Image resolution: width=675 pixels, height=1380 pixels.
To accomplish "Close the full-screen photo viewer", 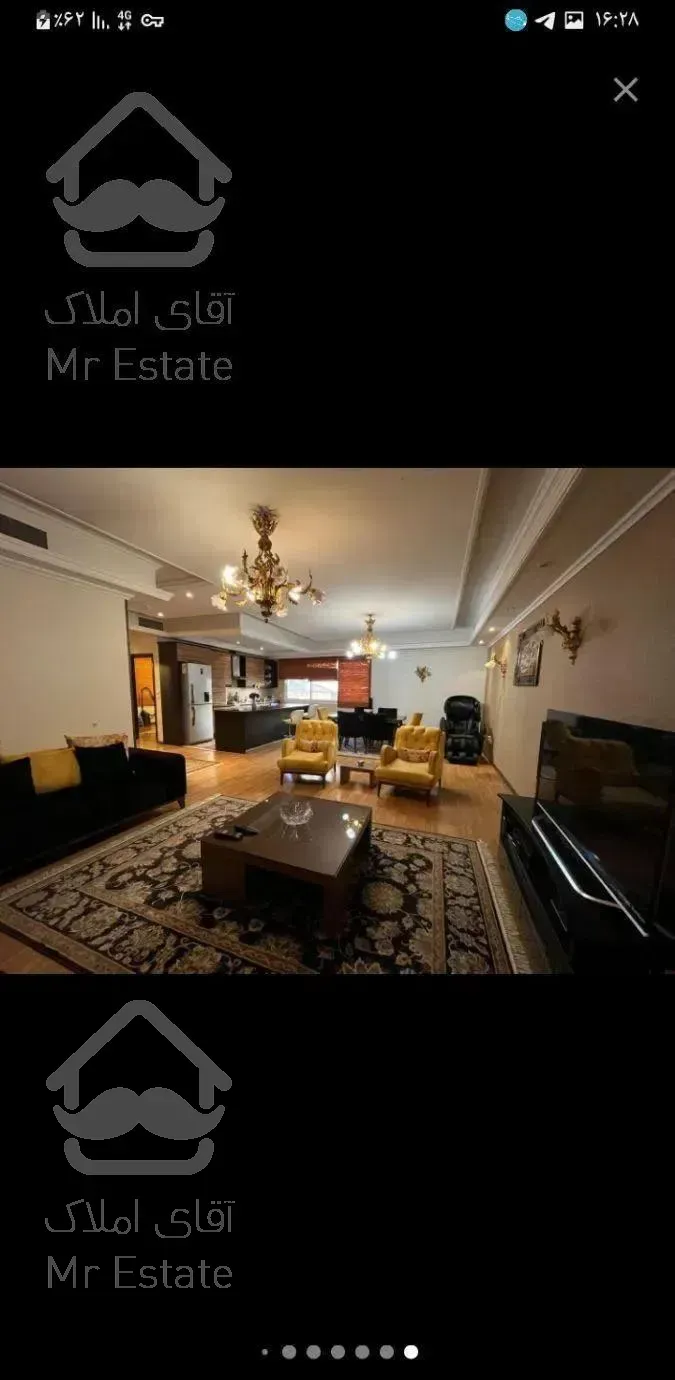I will pos(626,90).
